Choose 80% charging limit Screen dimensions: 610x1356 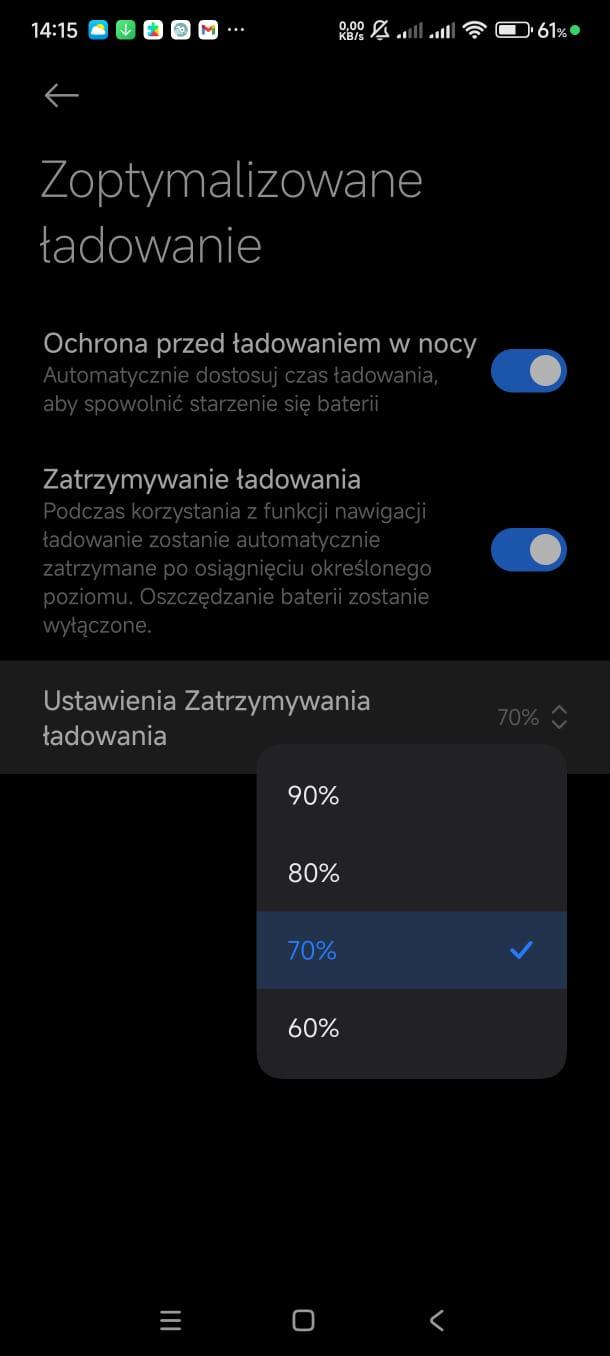click(411, 873)
